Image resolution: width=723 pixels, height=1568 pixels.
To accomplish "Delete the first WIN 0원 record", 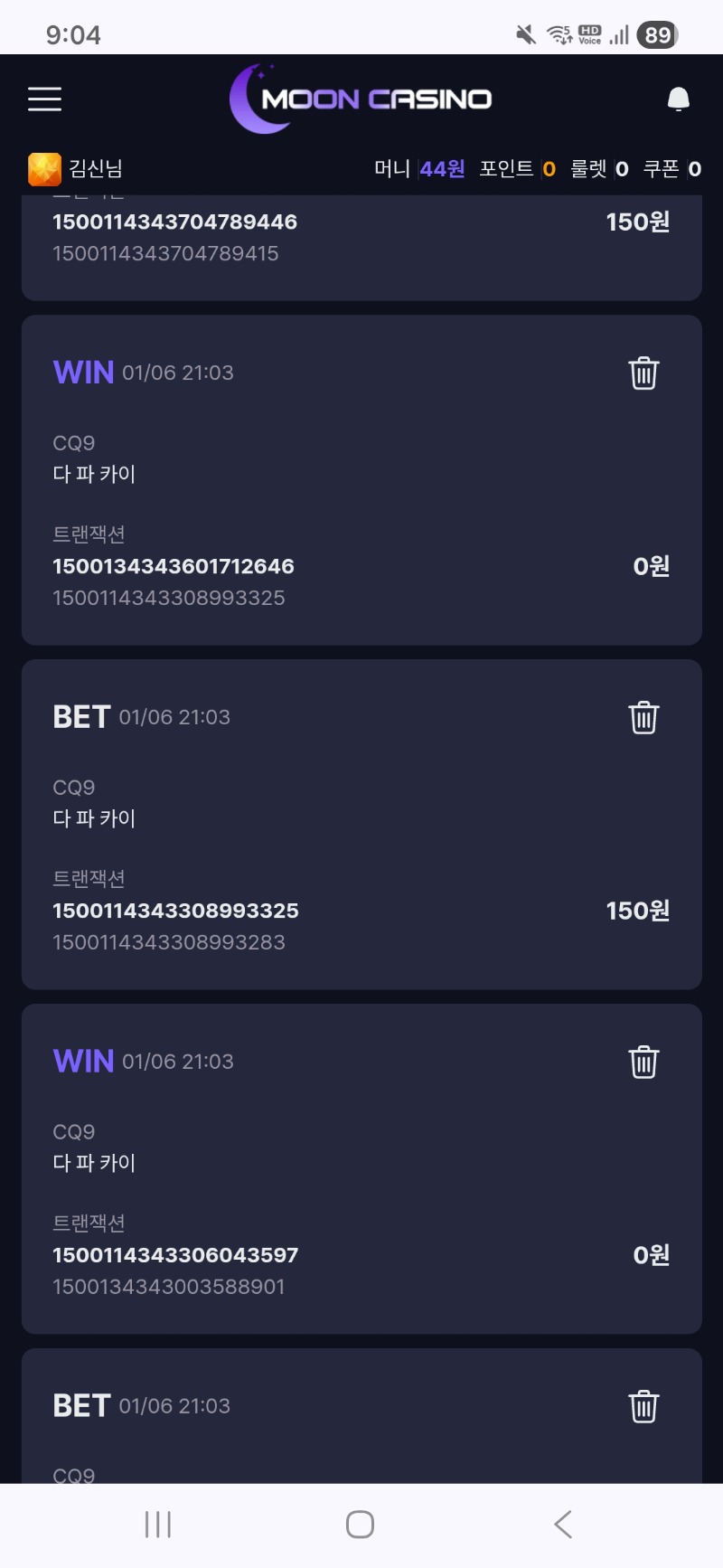I will (643, 372).
